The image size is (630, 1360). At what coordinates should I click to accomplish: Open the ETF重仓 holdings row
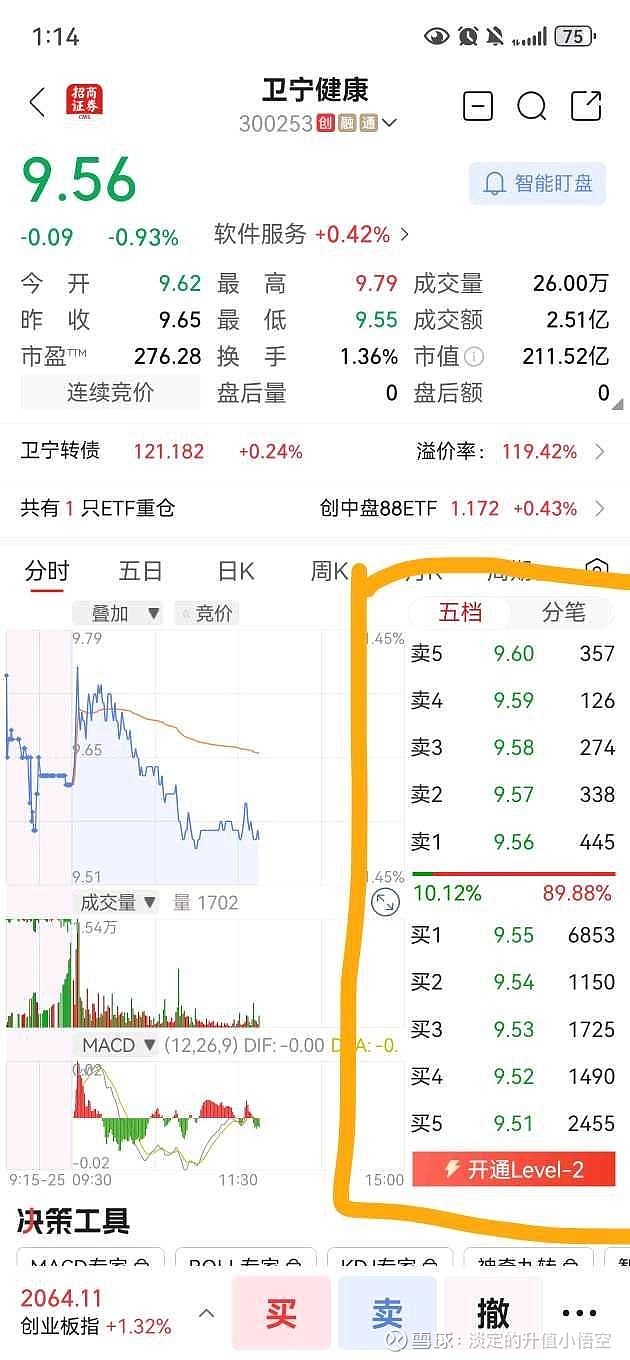coord(314,508)
